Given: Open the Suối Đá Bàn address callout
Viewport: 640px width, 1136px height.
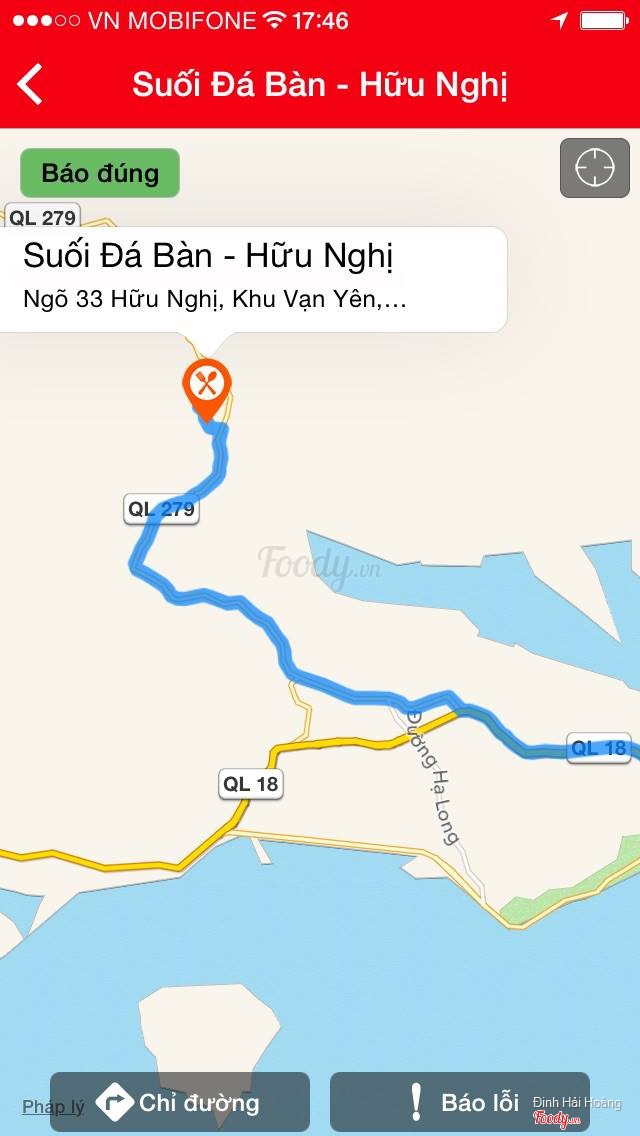Looking at the screenshot, I should pyautogui.click(x=252, y=278).
